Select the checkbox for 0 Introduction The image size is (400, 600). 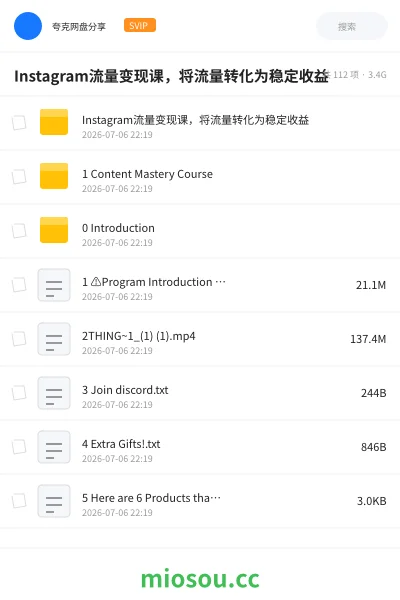point(19,231)
